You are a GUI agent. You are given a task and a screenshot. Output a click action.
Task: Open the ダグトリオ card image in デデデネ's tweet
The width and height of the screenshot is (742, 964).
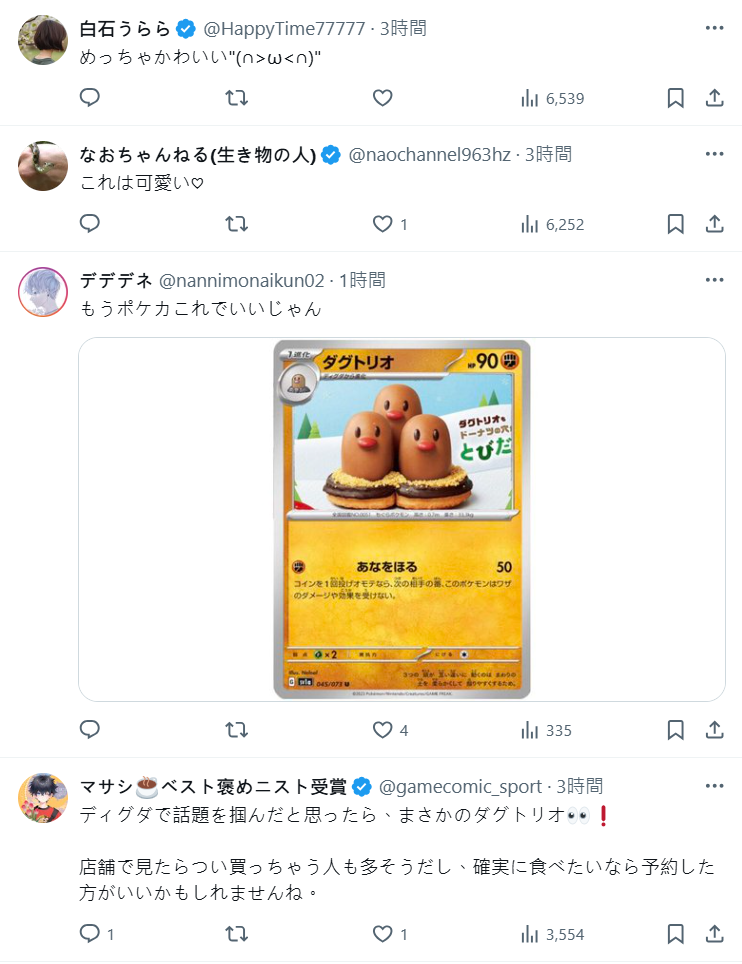point(402,519)
